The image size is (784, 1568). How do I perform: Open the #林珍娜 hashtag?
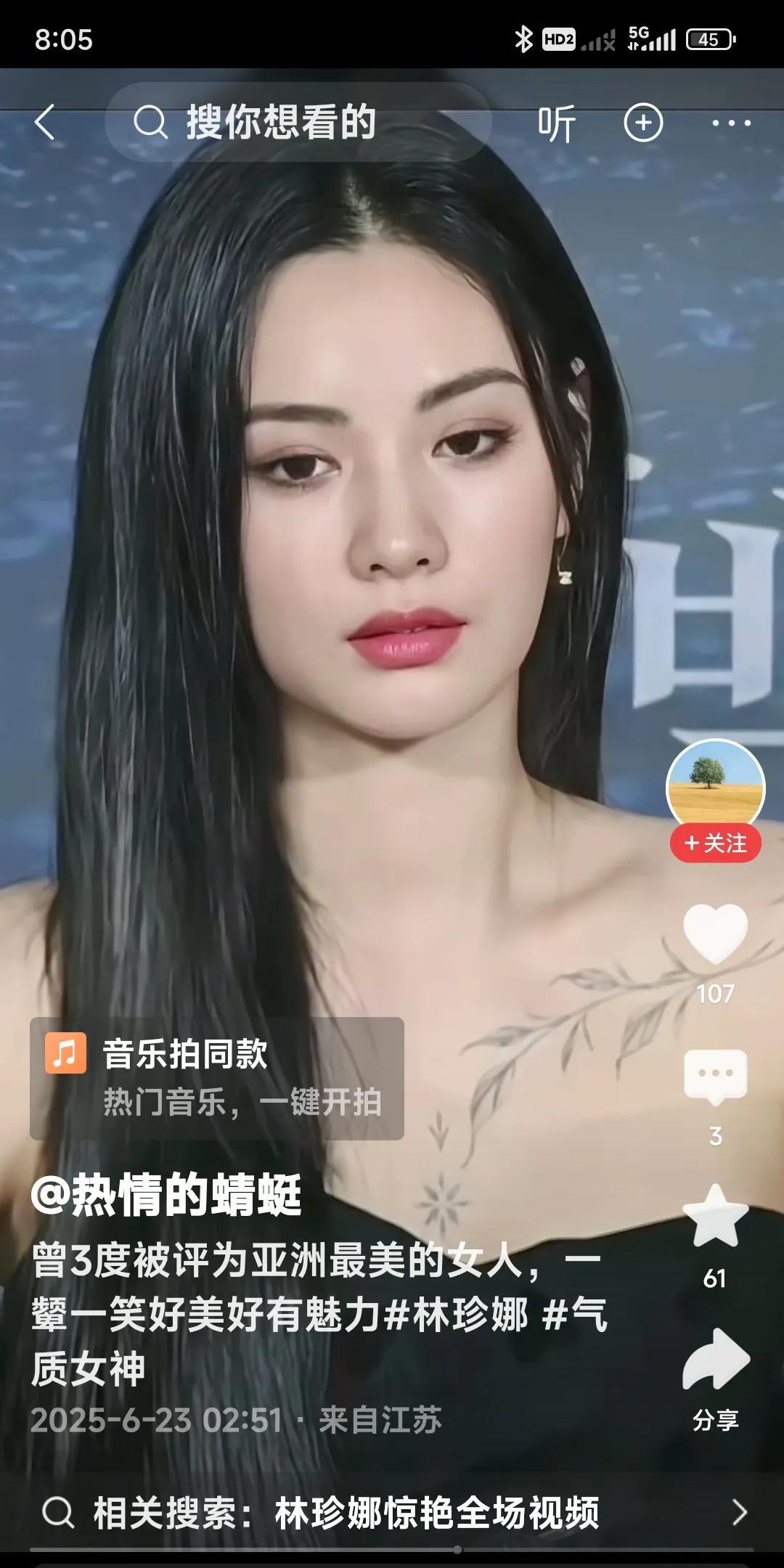[x=456, y=1315]
